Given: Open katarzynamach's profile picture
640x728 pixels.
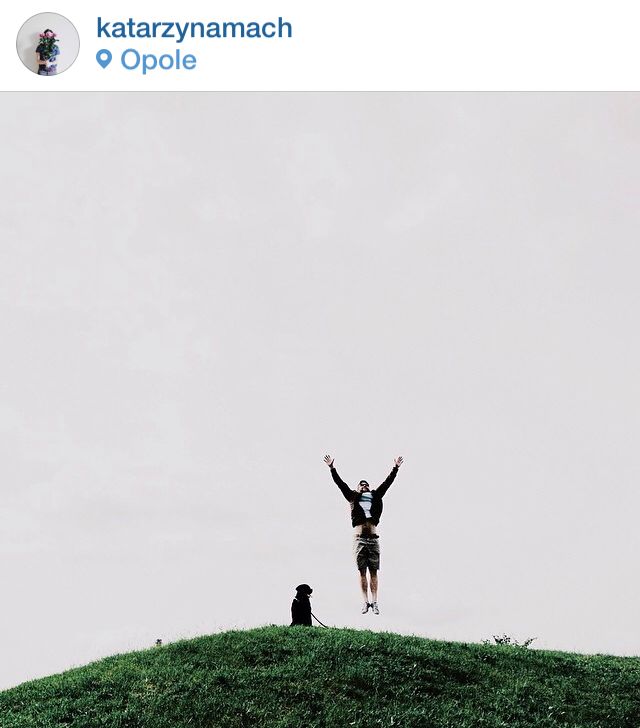Looking at the screenshot, I should pos(47,44).
